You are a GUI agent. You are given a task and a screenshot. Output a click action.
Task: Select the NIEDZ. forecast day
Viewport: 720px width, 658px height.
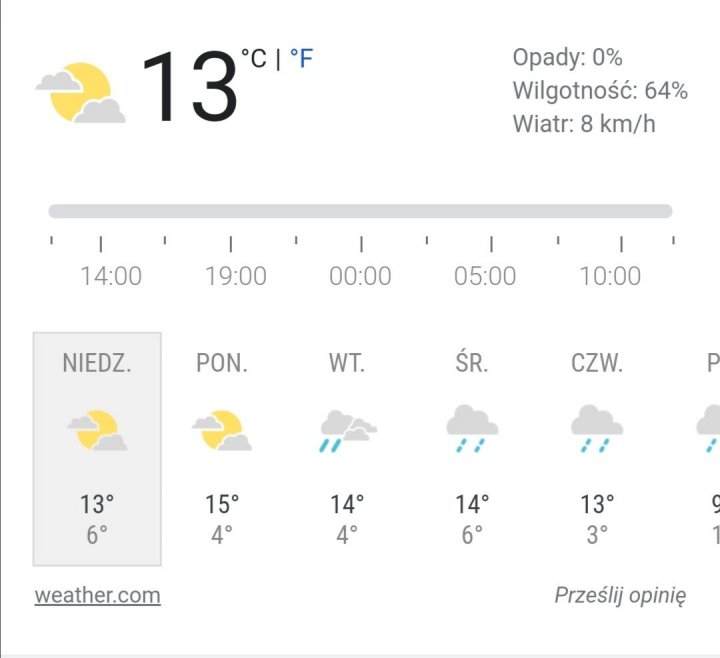(97, 448)
